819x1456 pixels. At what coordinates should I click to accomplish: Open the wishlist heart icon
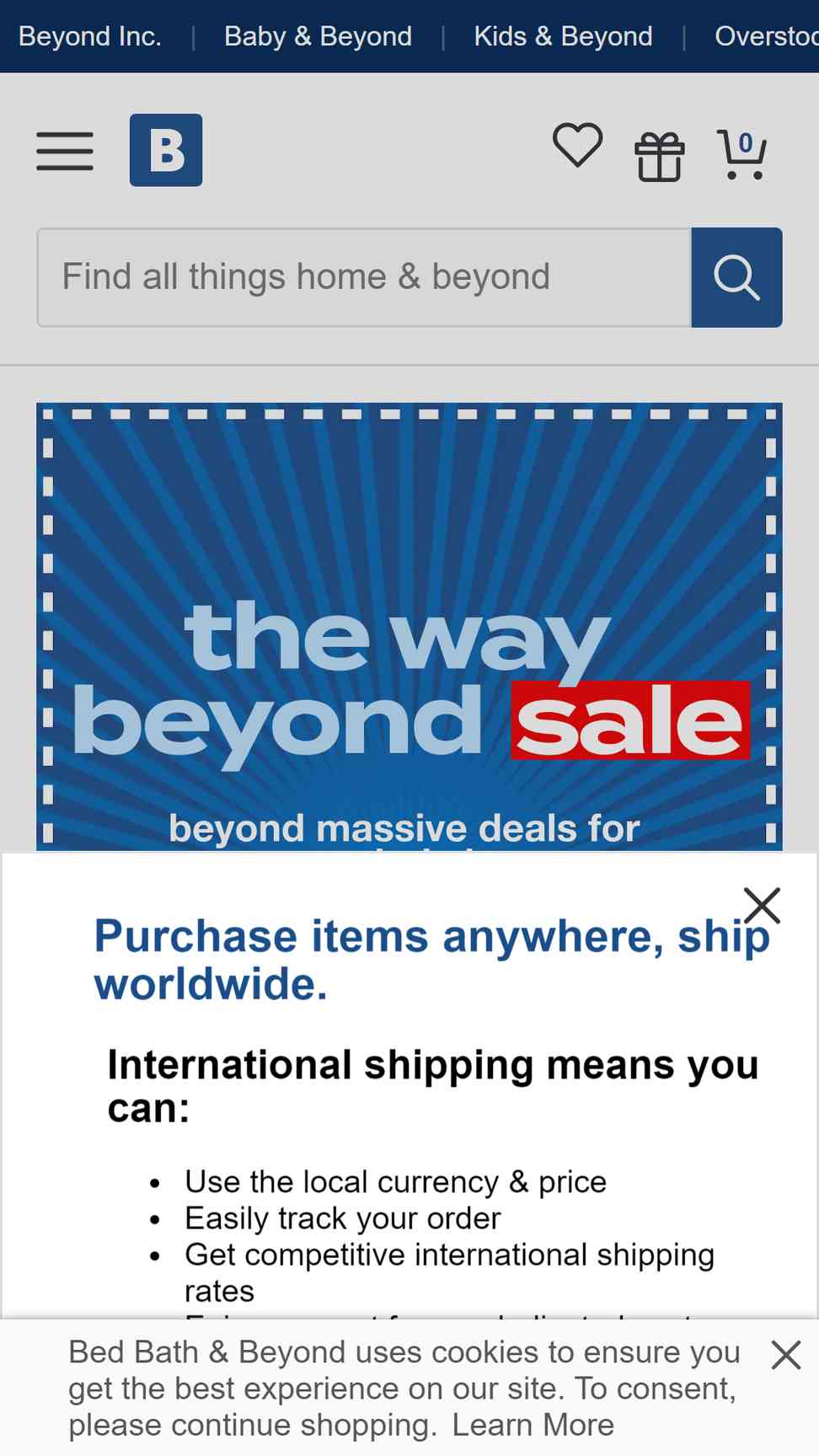[578, 145]
